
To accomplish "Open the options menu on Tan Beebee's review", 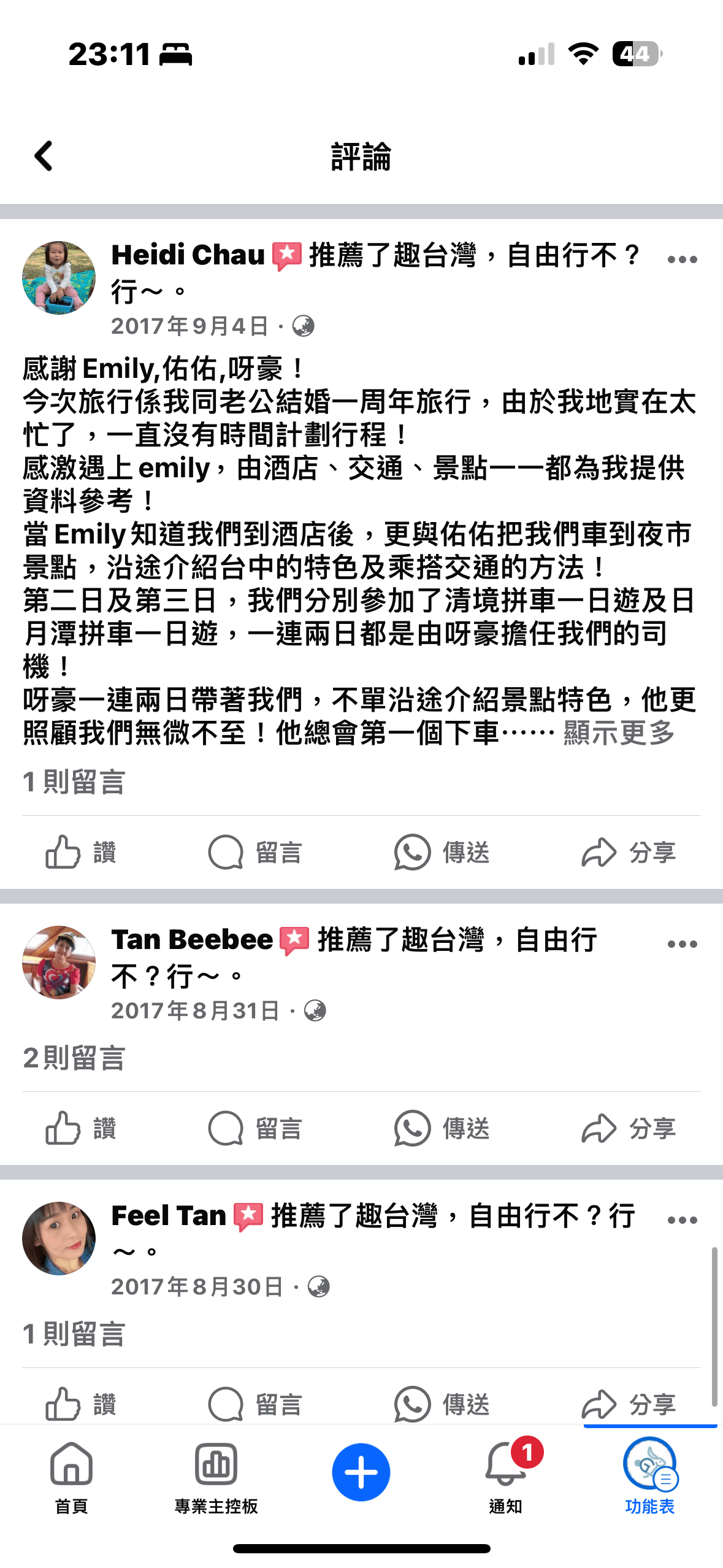I will [x=682, y=944].
